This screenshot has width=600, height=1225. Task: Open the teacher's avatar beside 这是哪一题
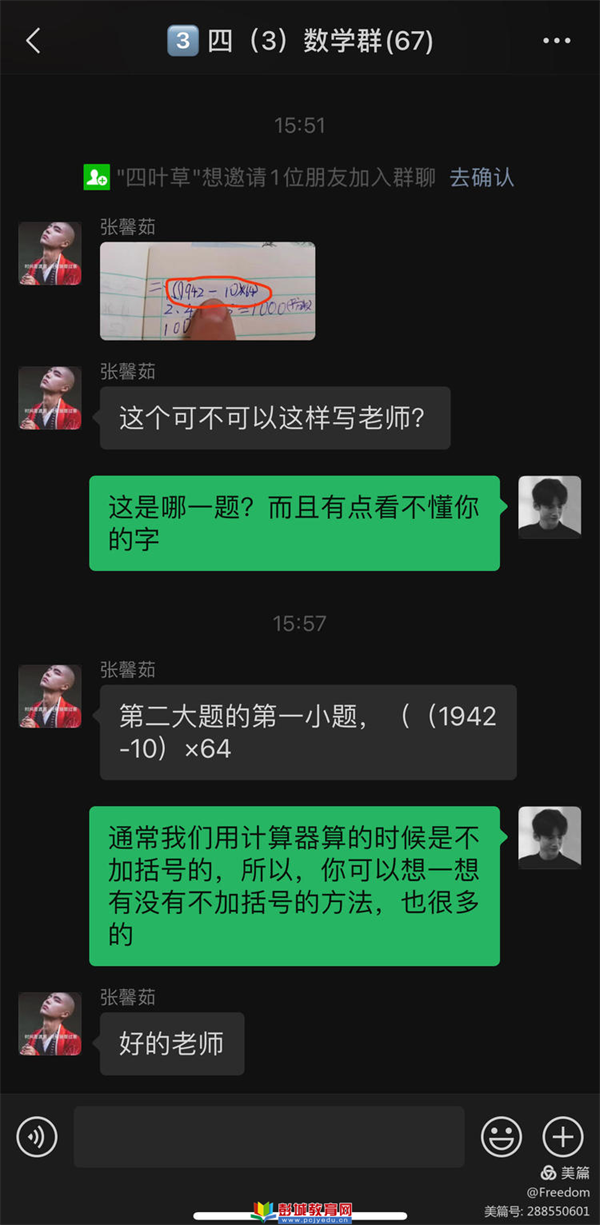[549, 508]
